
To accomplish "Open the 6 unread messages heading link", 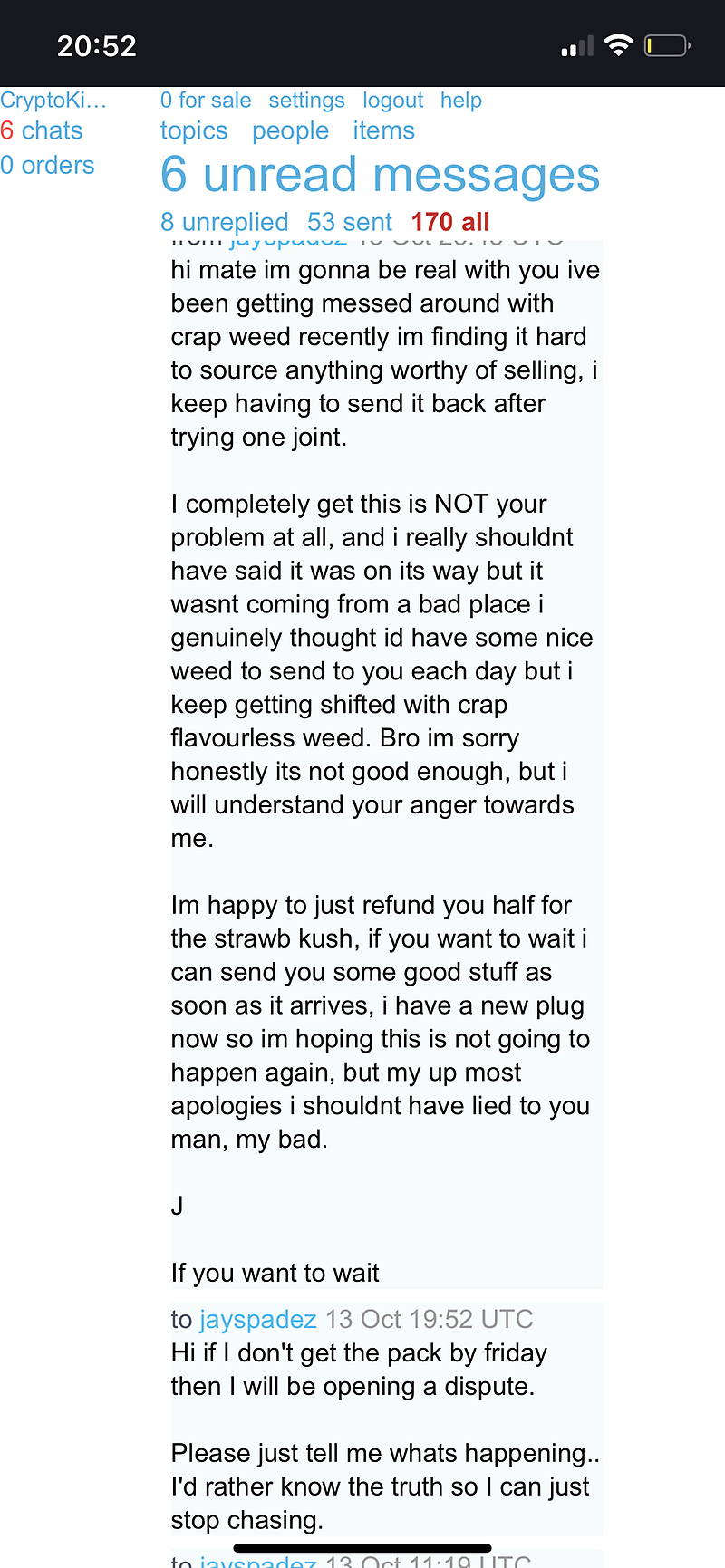I will 380,176.
